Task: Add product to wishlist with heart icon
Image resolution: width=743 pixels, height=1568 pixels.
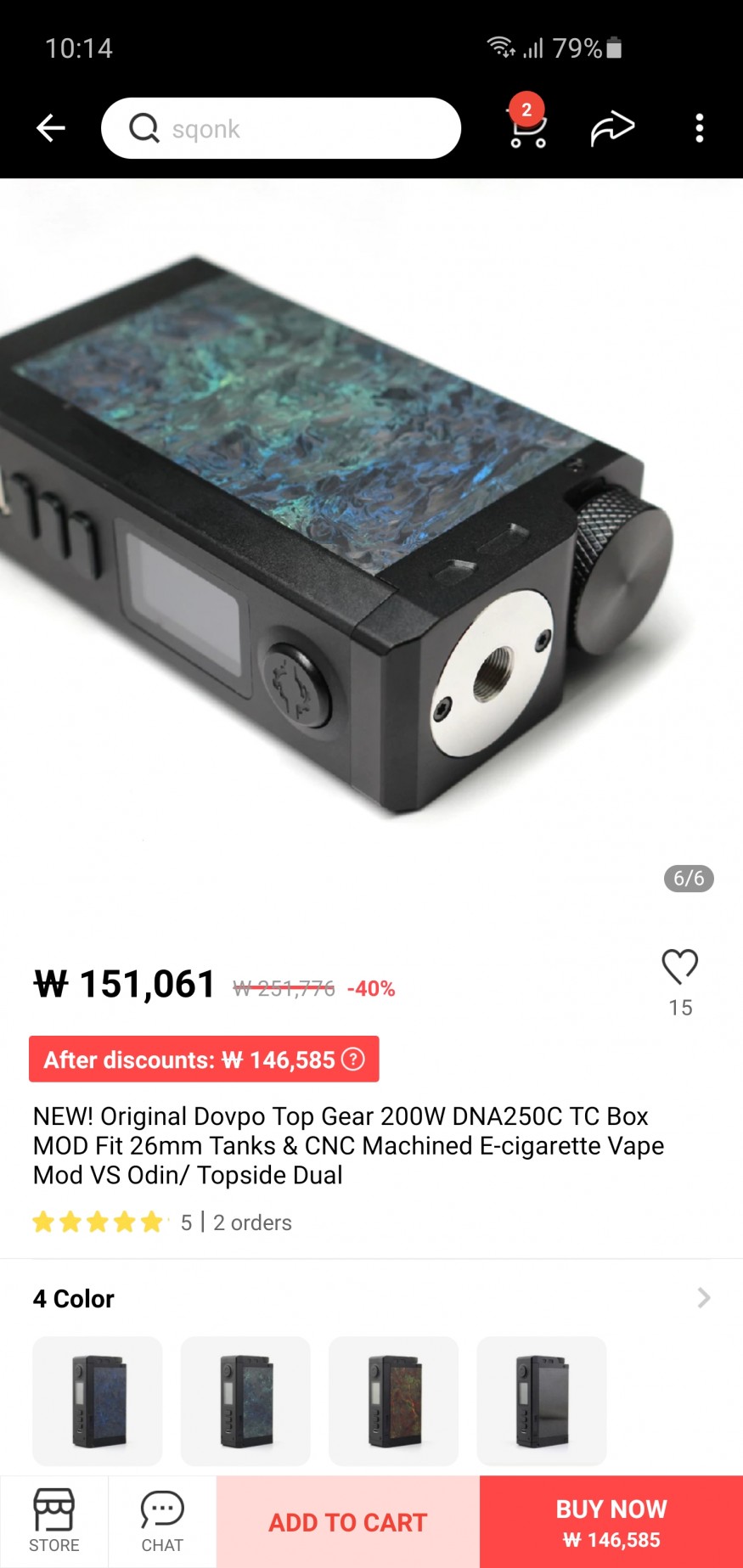Action: [679, 966]
